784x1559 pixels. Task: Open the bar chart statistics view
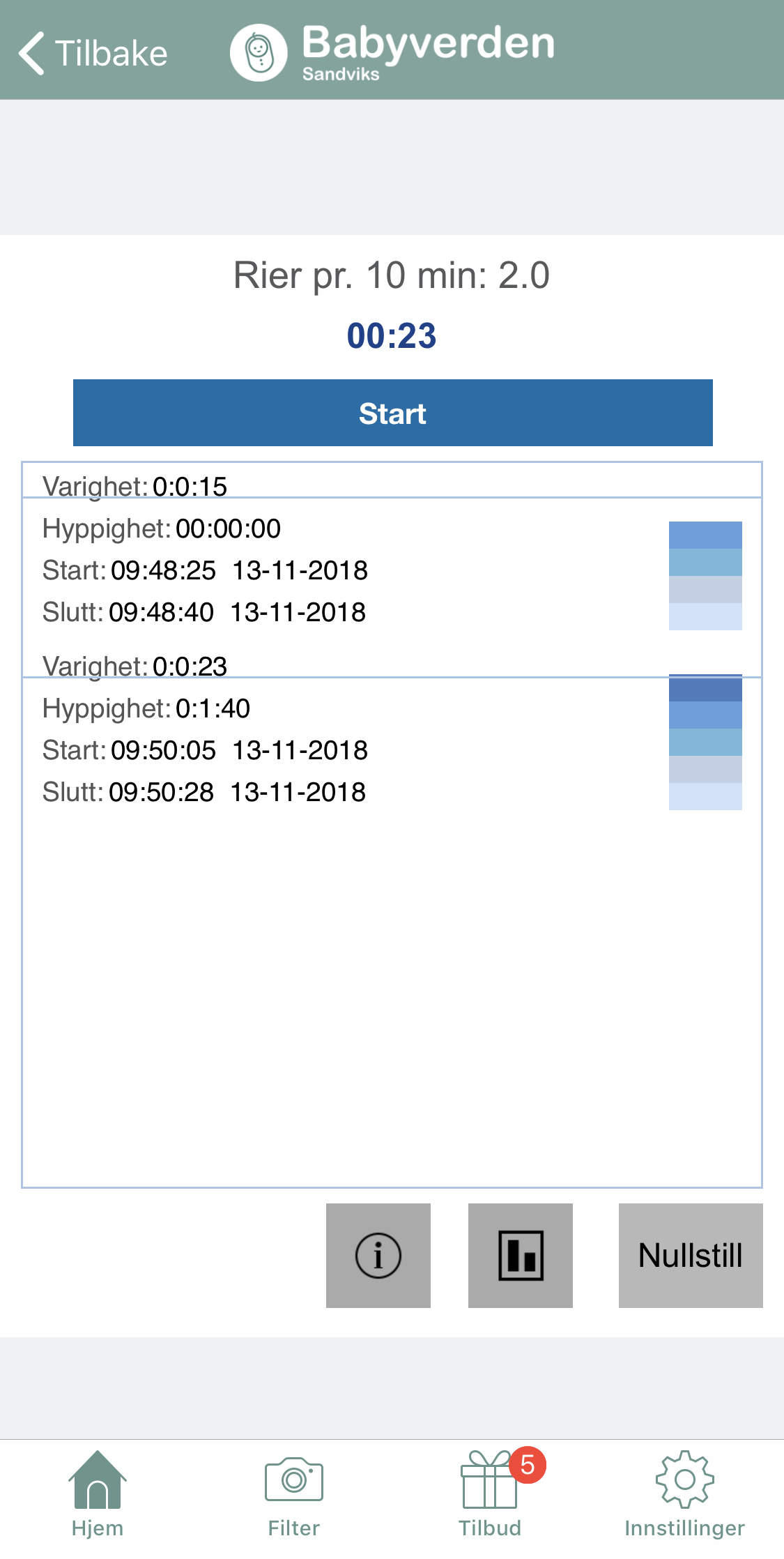click(520, 1255)
